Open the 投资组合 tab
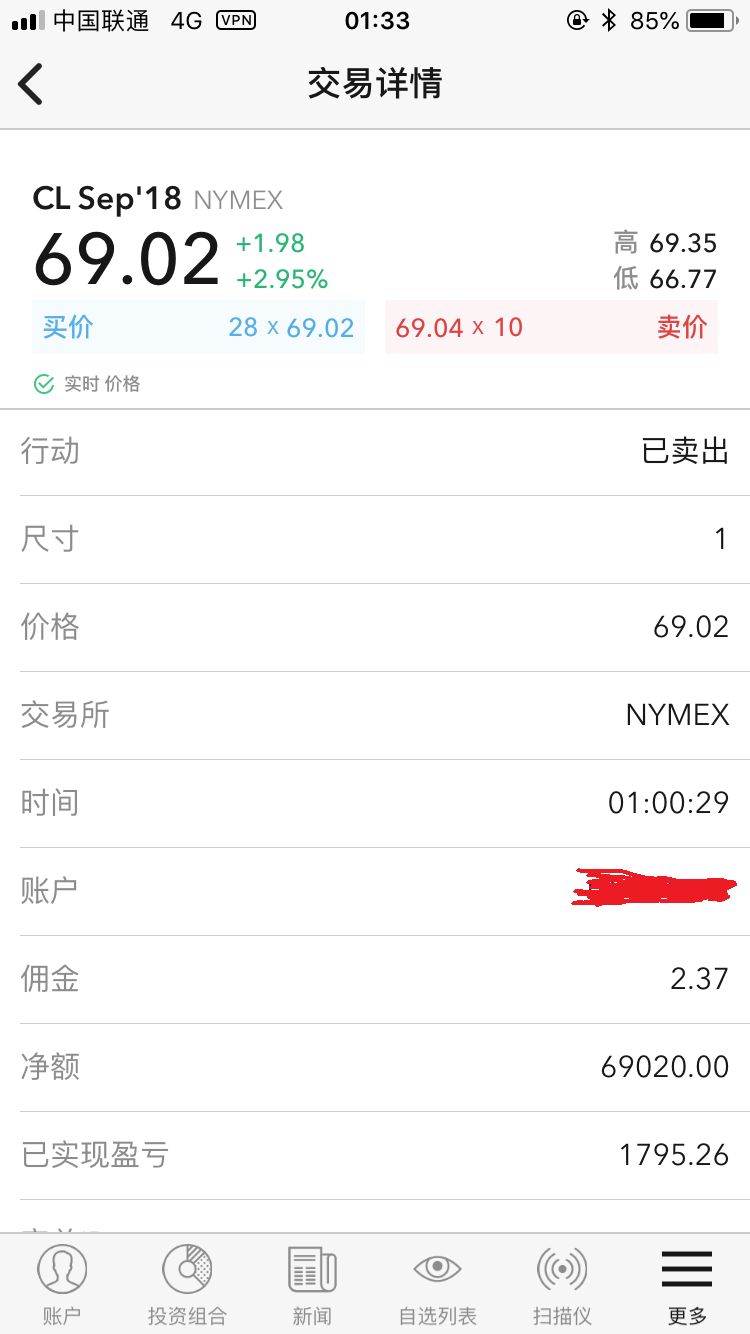750x1334 pixels. [x=187, y=1284]
